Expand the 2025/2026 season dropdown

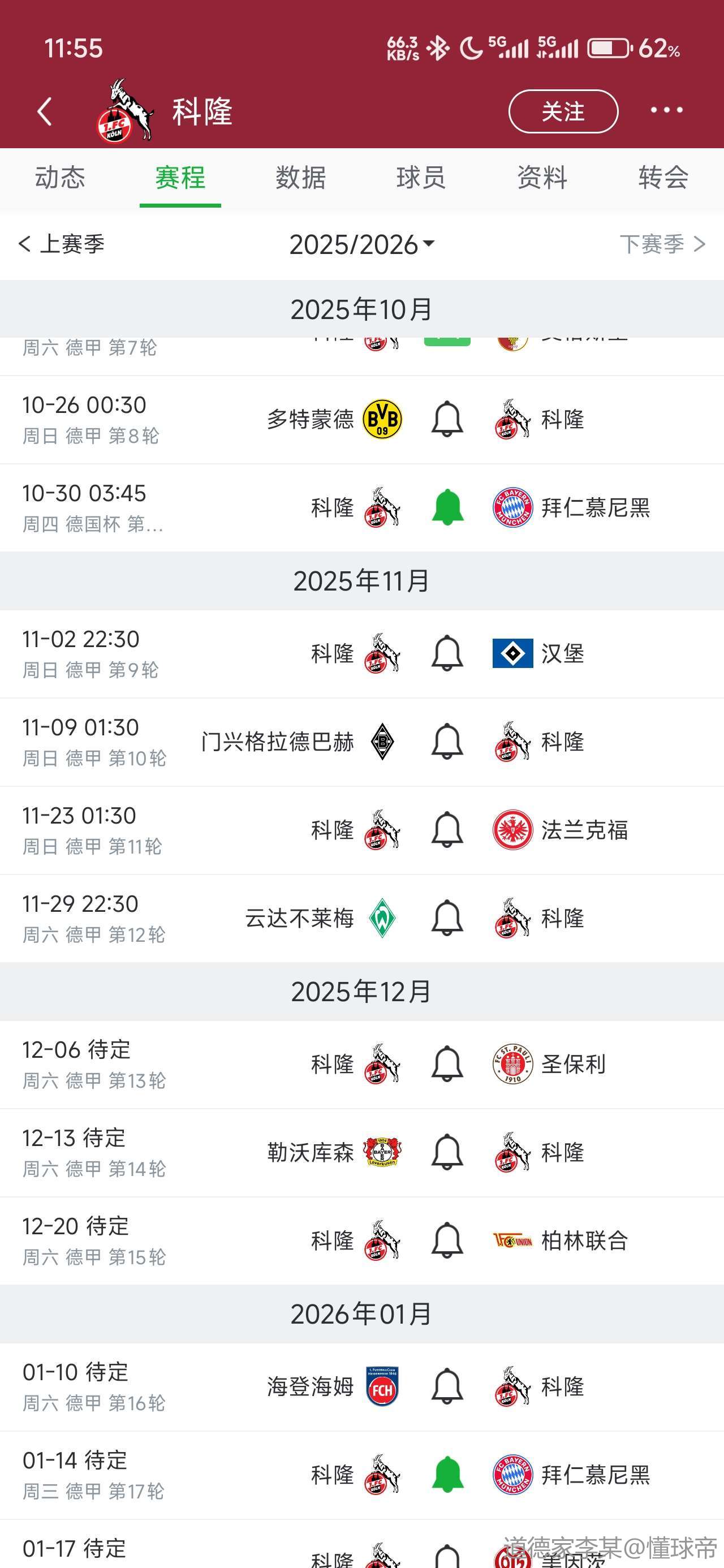click(x=361, y=245)
